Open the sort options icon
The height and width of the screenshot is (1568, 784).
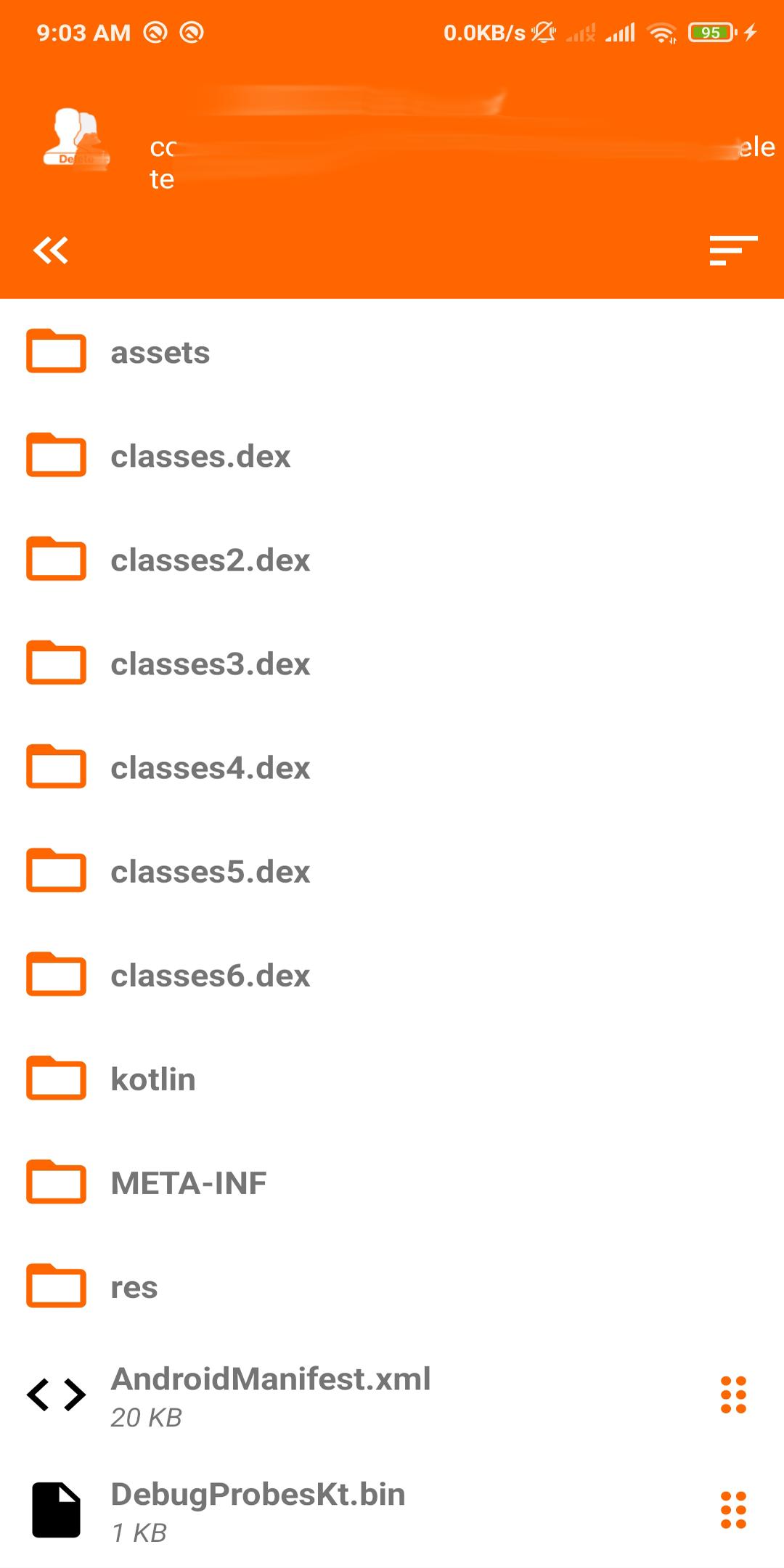[733, 250]
